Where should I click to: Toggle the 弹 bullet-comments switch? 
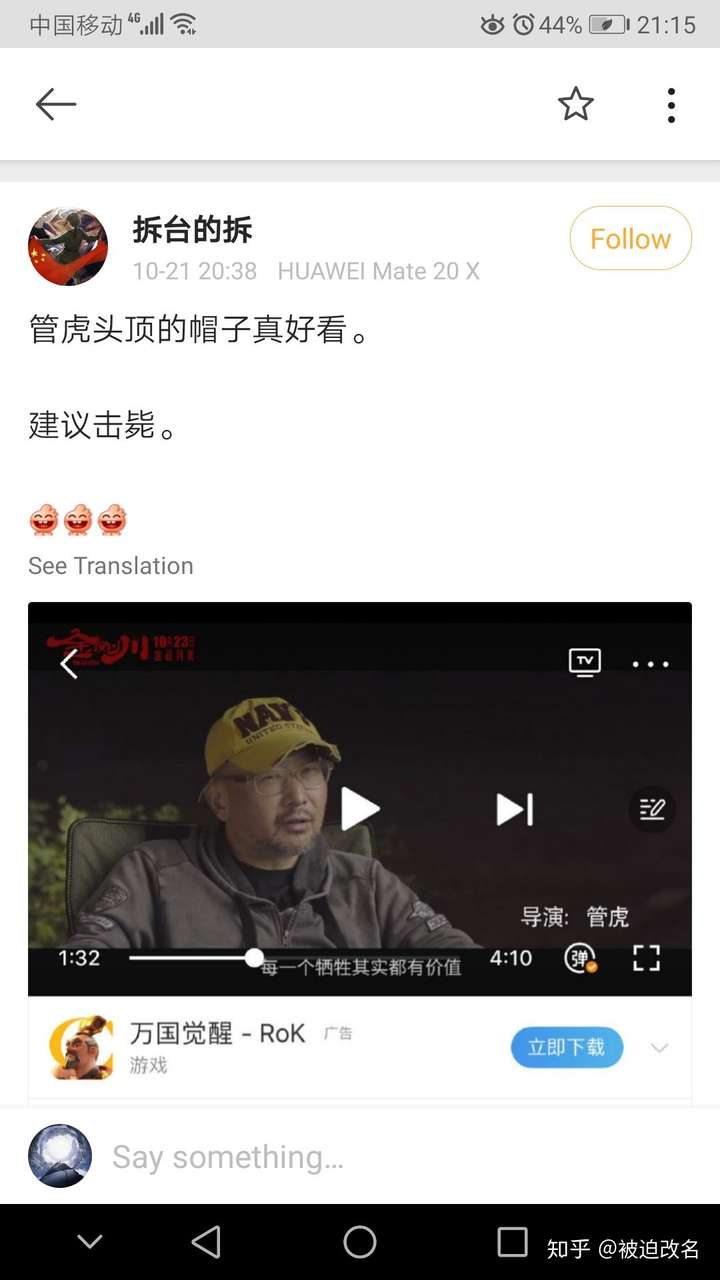pos(581,957)
